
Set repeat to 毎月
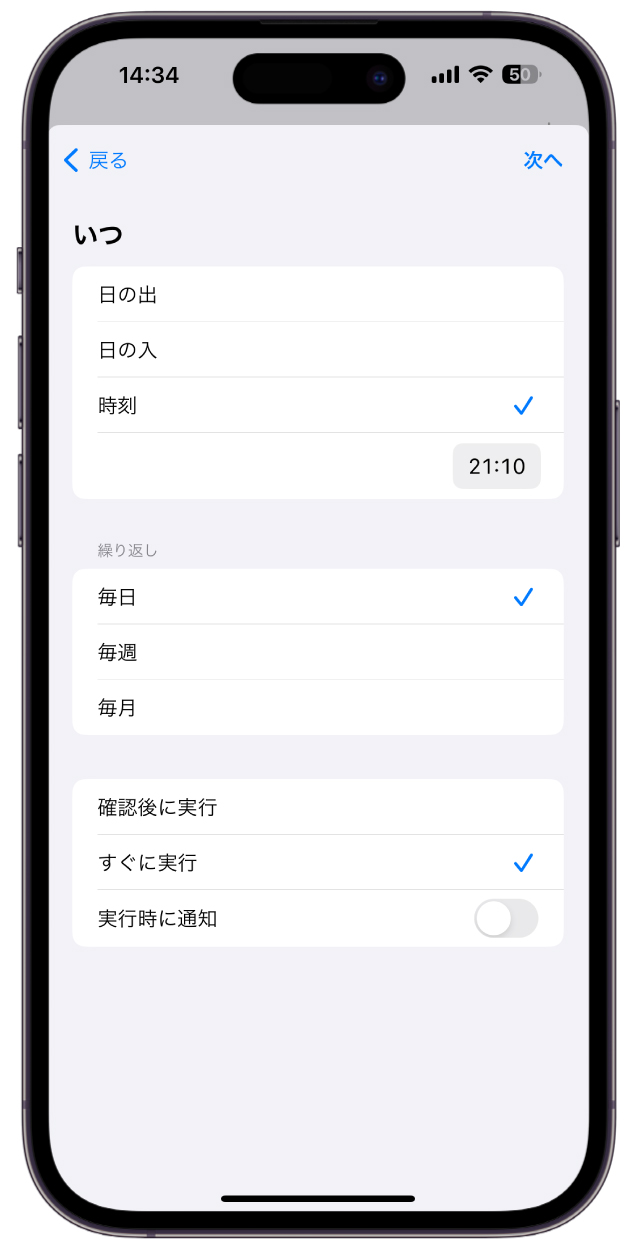pyautogui.click(x=318, y=708)
